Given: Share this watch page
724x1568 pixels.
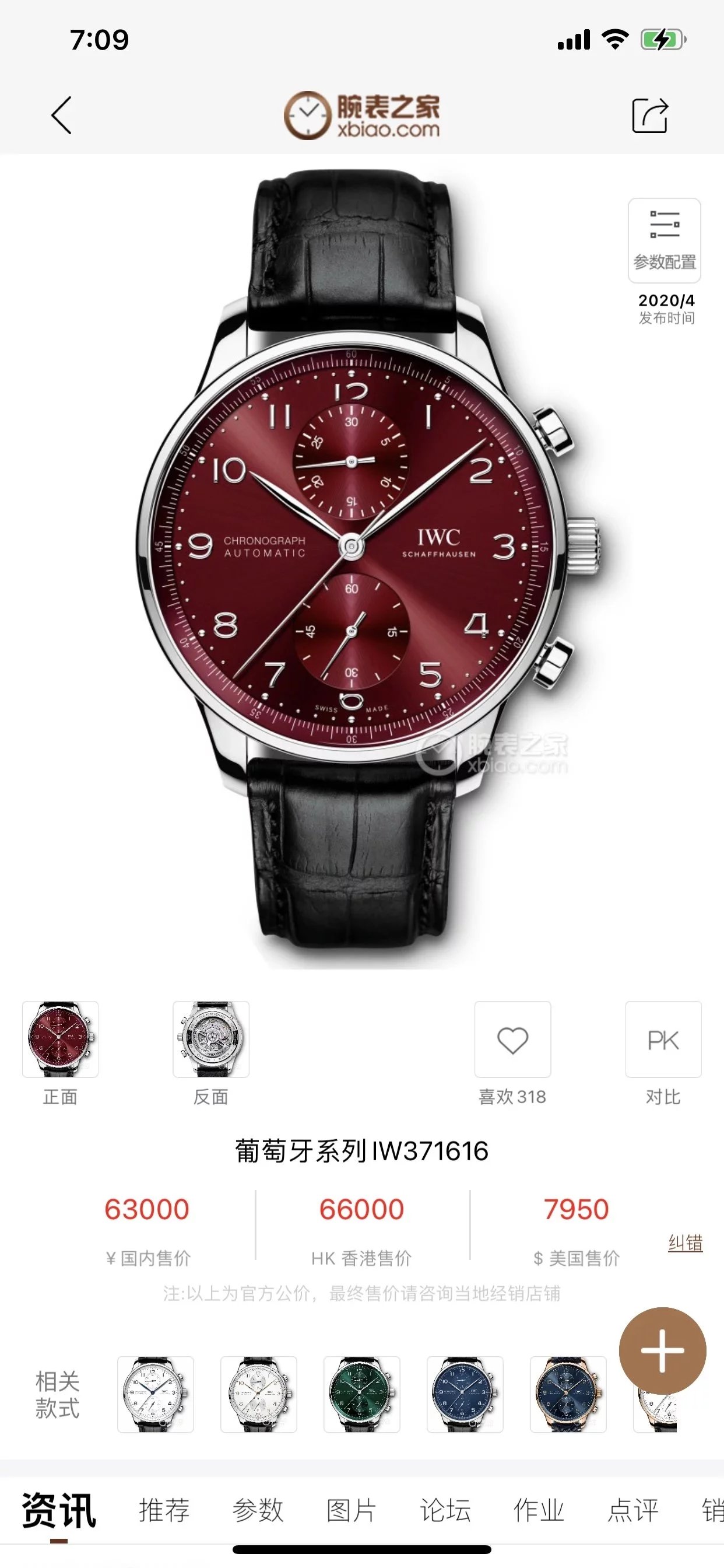Looking at the screenshot, I should tap(650, 115).
